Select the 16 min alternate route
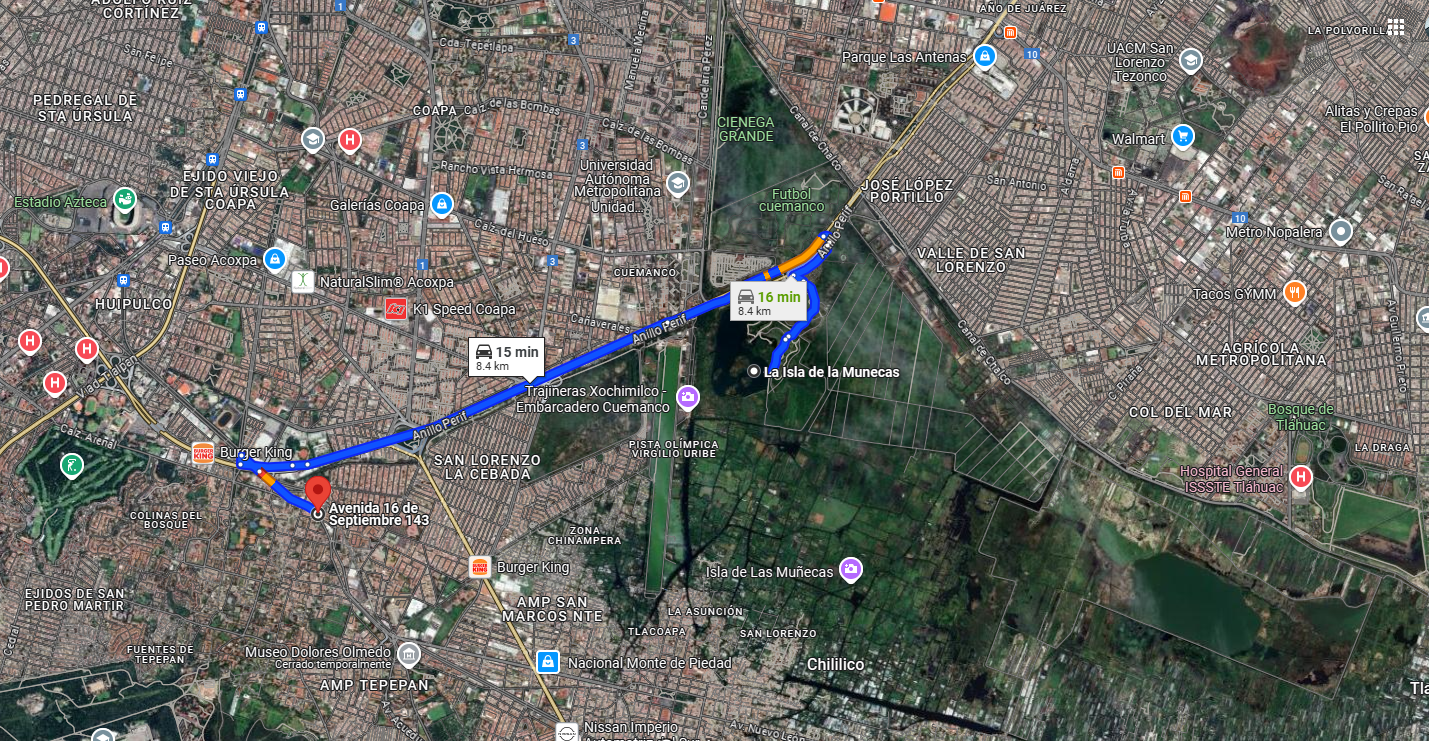 pos(769,301)
